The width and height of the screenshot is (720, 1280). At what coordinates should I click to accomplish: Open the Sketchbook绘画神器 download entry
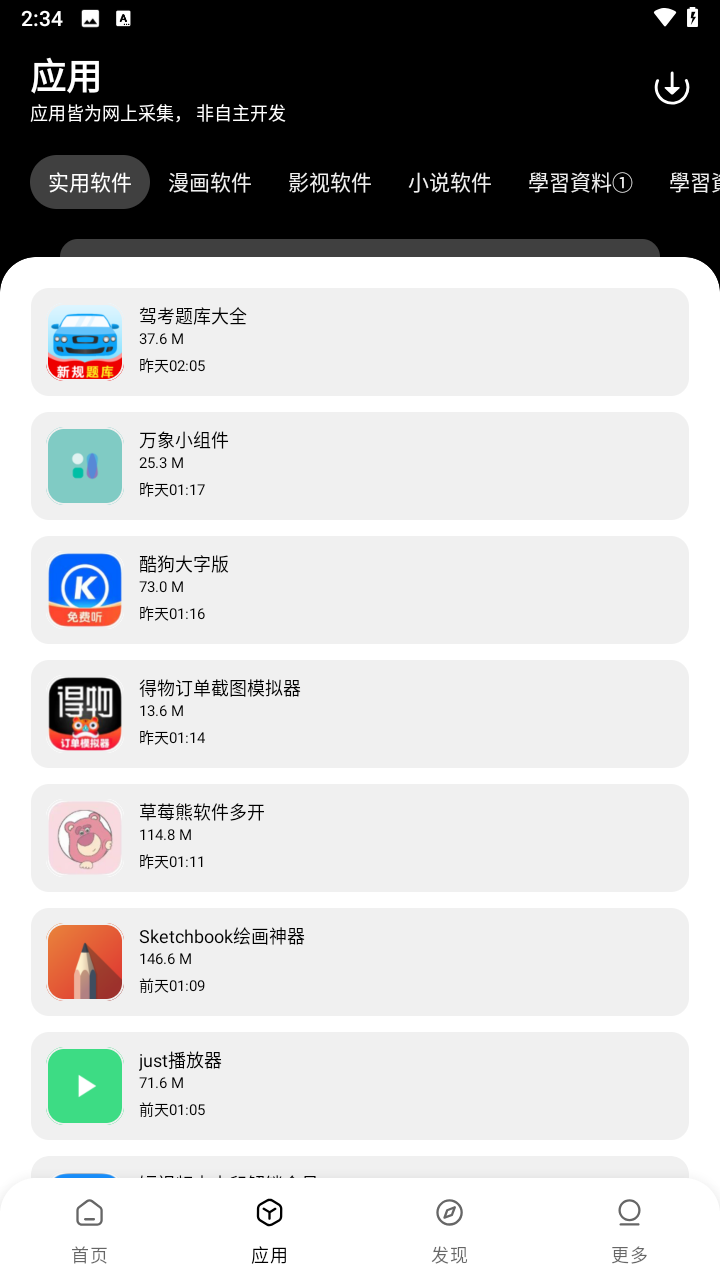[360, 961]
